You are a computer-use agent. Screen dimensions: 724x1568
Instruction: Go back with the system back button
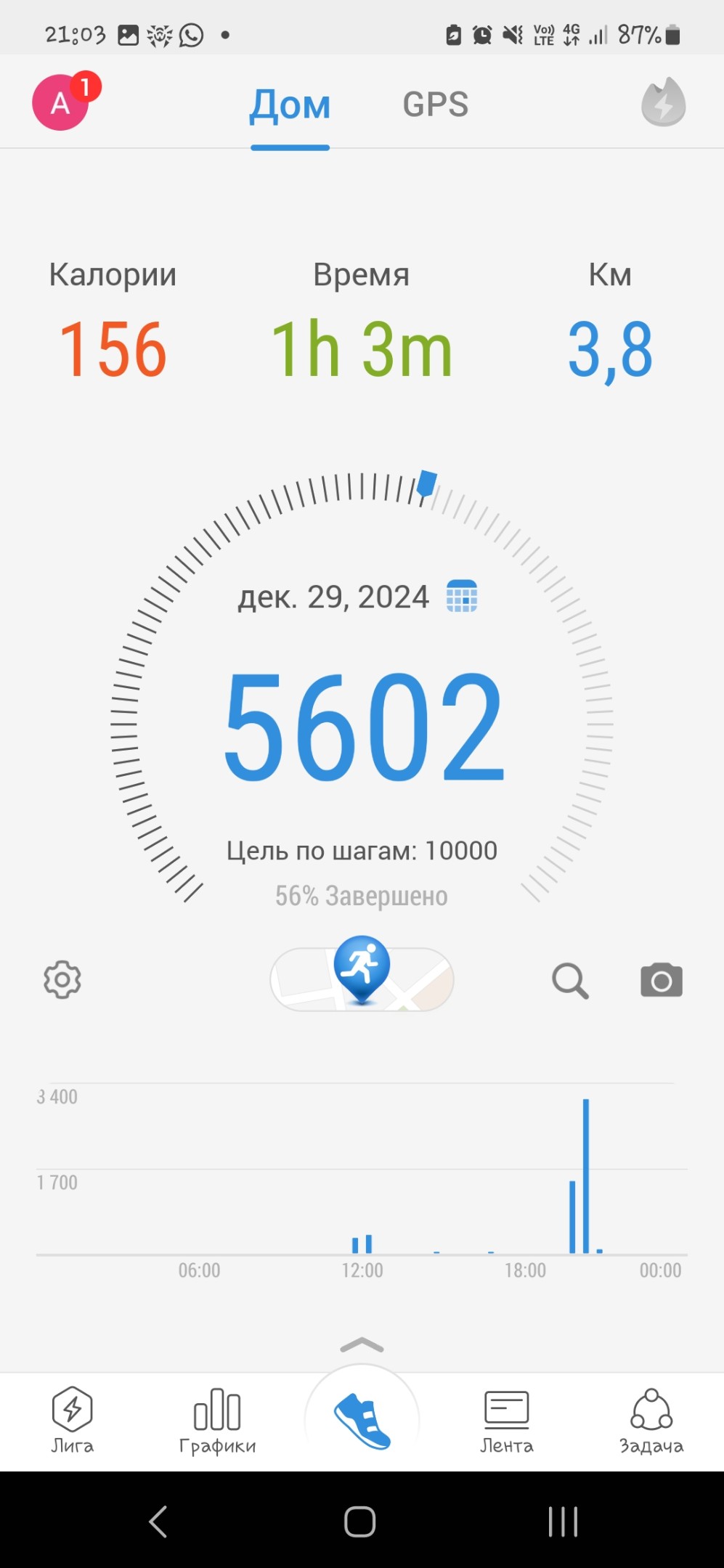click(x=158, y=1521)
